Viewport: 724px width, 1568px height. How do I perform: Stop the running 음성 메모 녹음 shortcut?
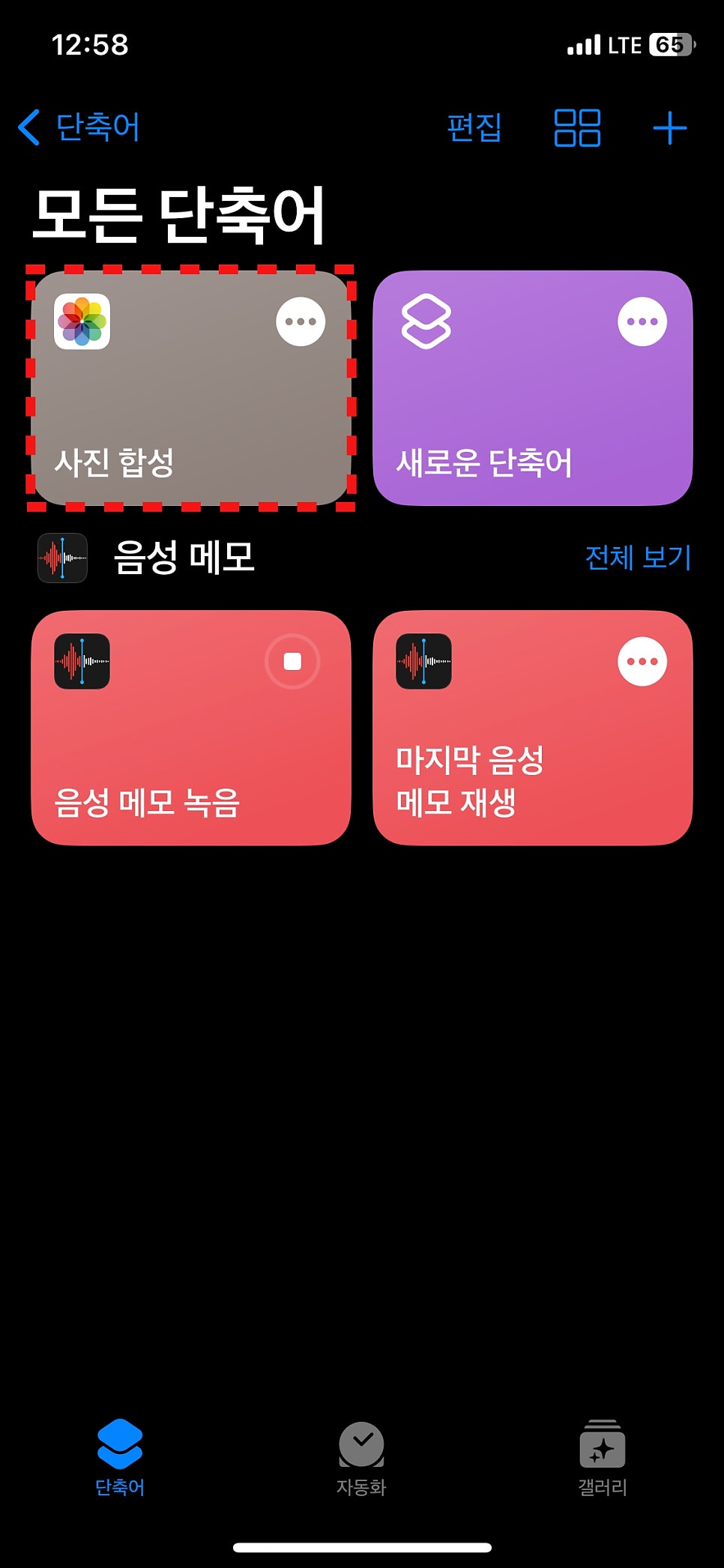pyautogui.click(x=292, y=661)
